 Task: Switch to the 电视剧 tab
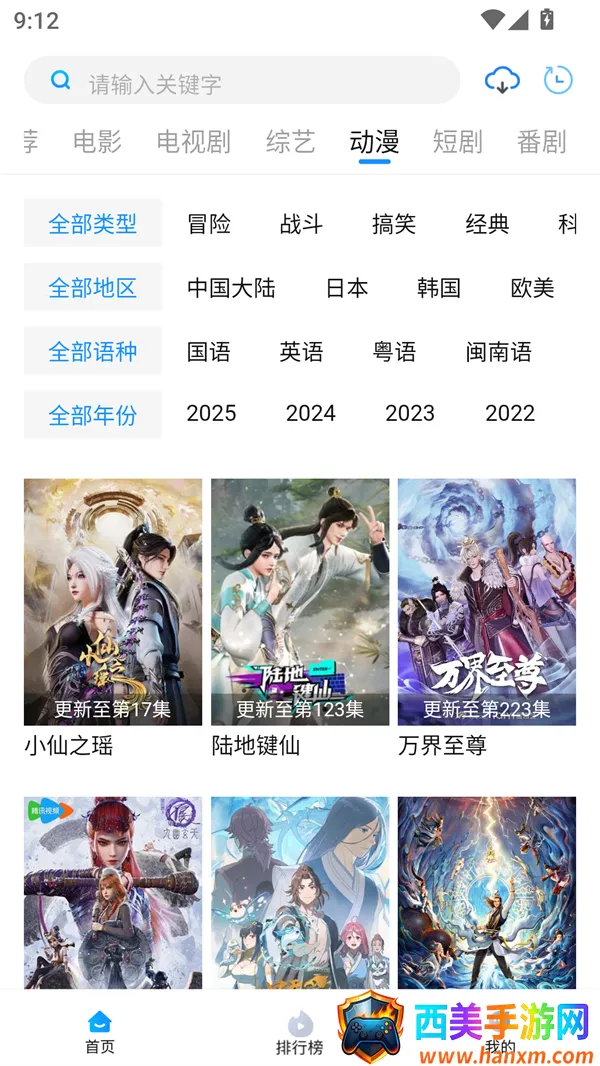click(x=193, y=142)
